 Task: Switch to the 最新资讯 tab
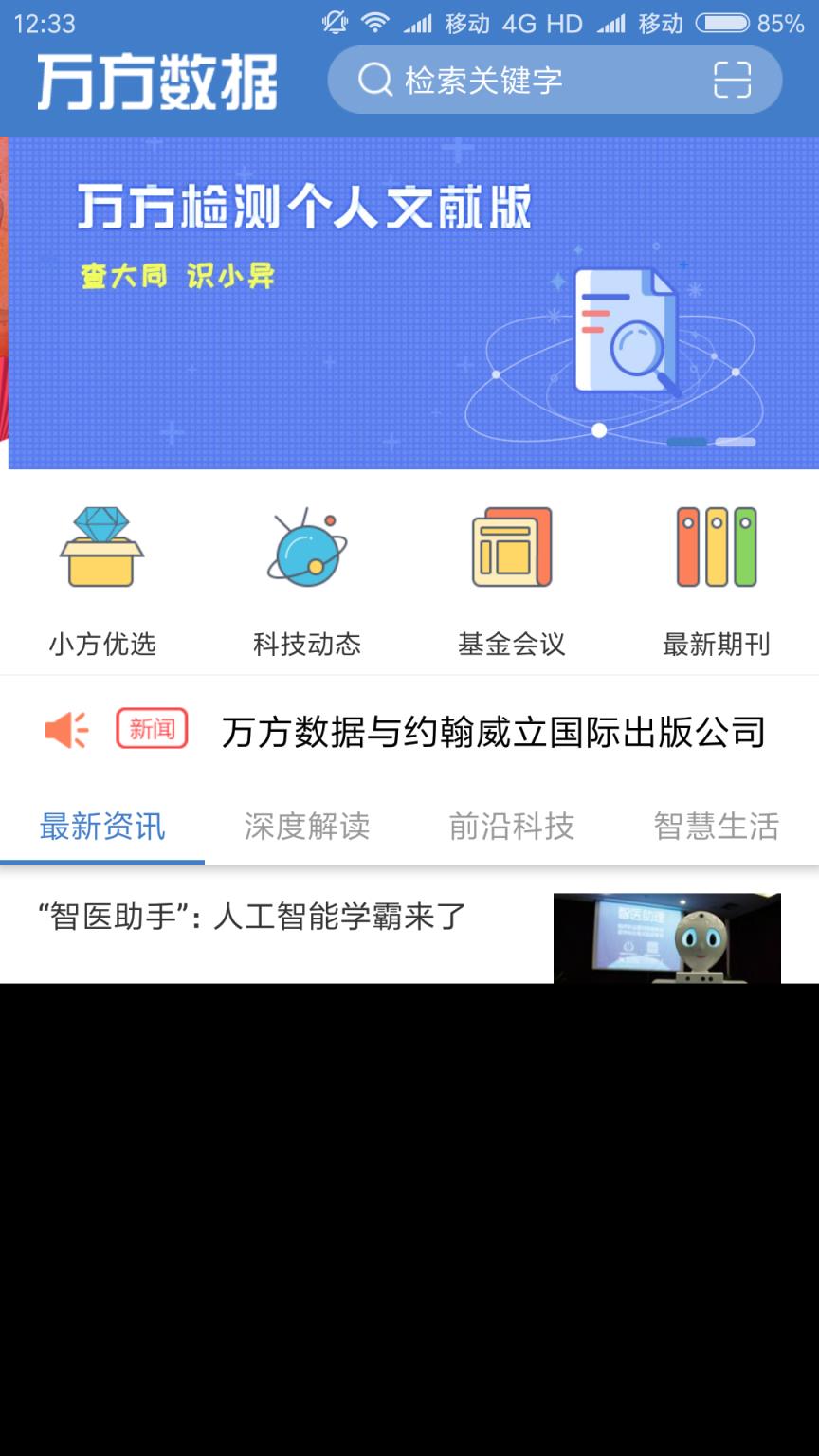coord(100,827)
